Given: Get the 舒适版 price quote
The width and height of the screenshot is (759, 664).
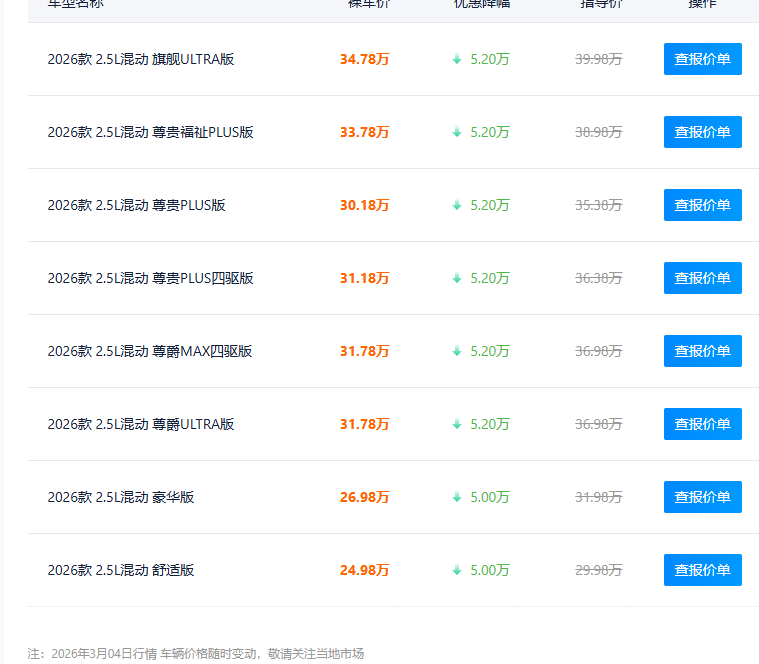Looking at the screenshot, I should click(702, 570).
